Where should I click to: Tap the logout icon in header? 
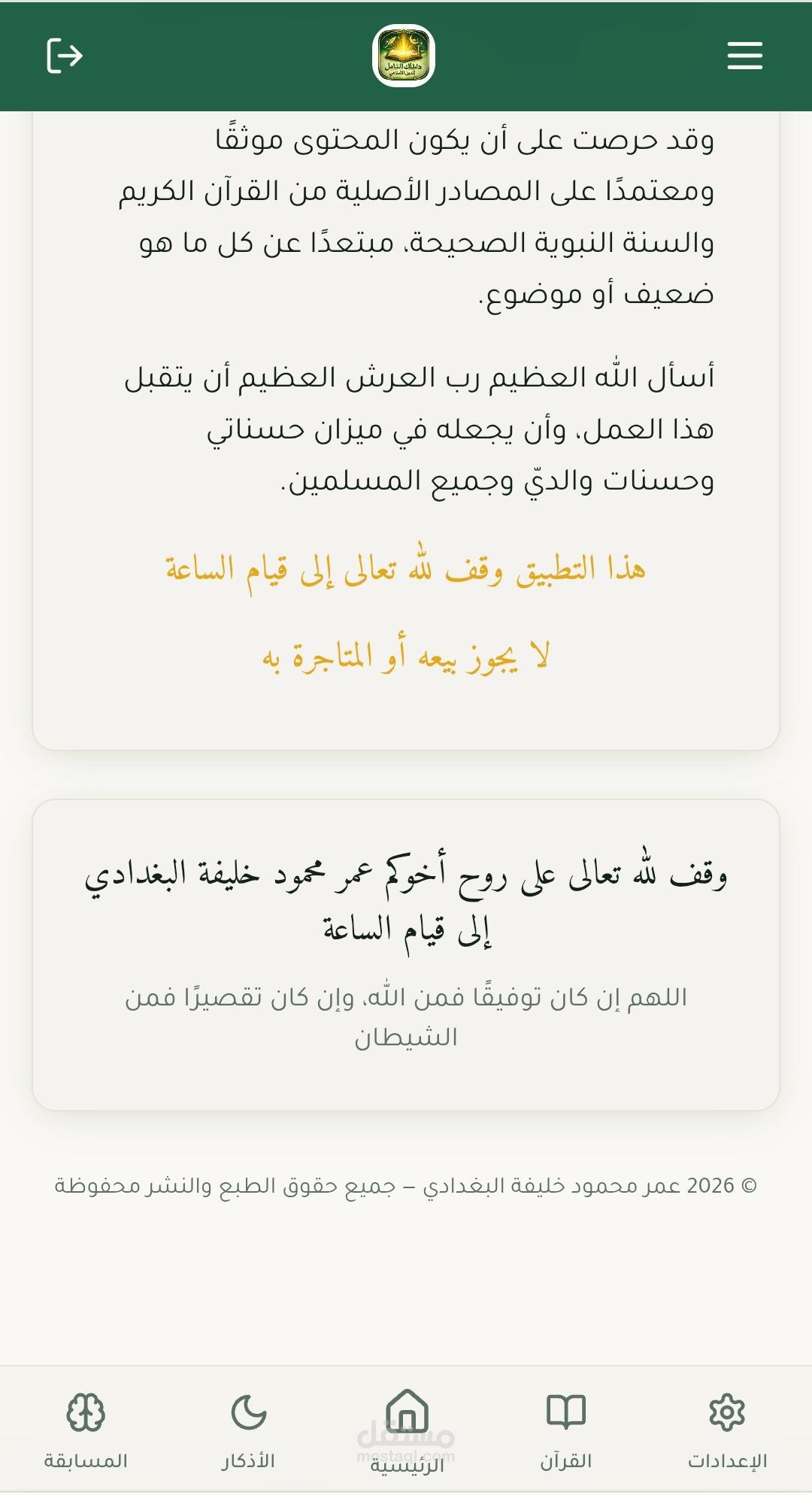(65, 56)
